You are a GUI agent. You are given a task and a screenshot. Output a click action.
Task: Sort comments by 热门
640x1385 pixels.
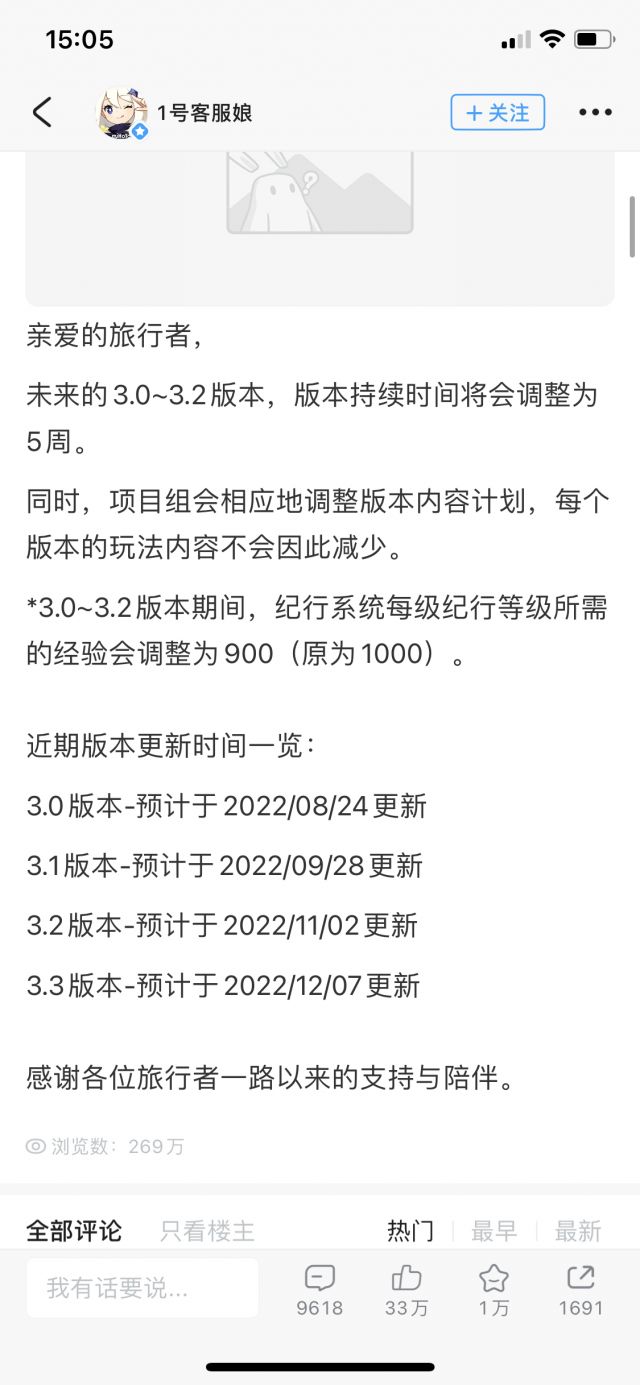coord(410,1231)
